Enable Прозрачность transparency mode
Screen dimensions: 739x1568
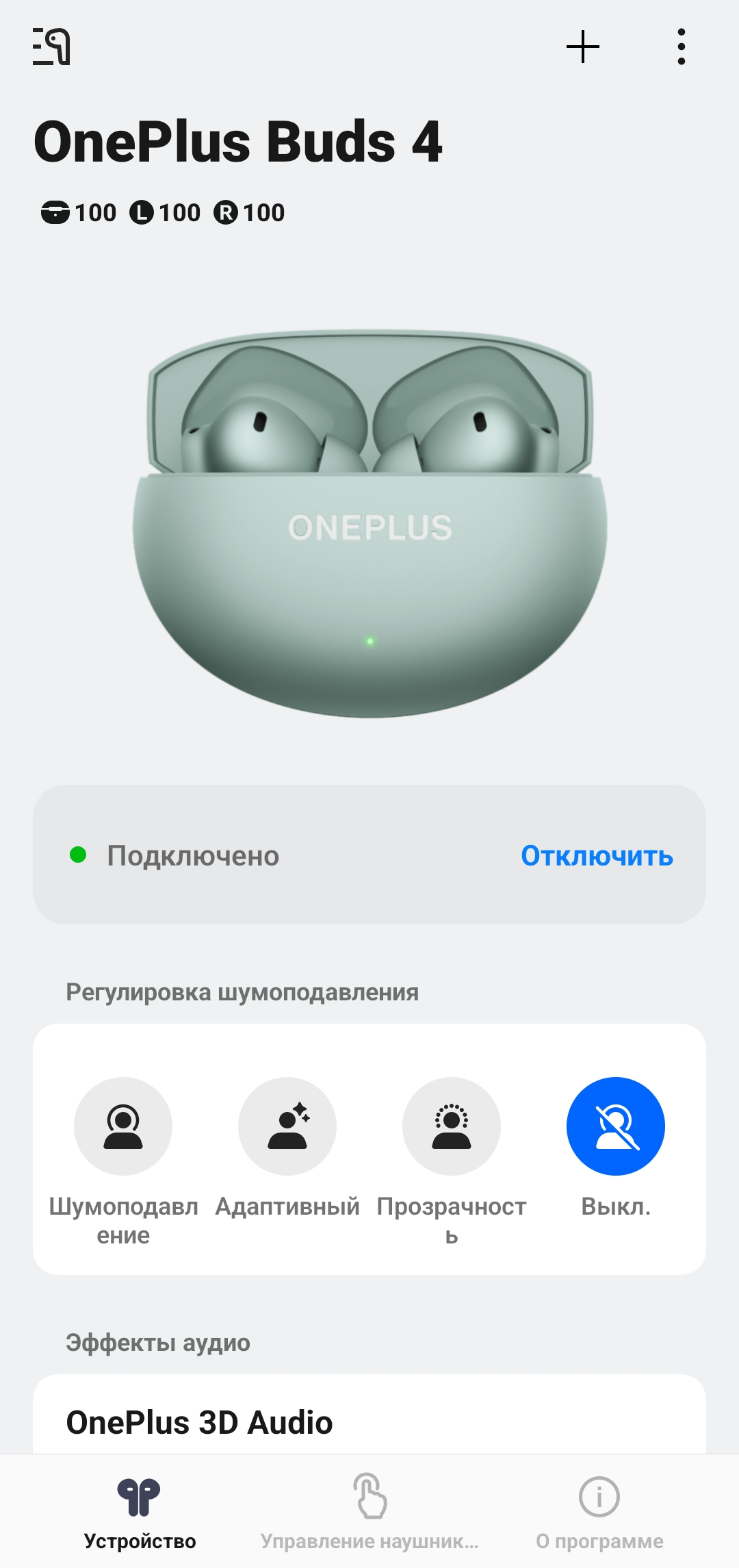(x=452, y=1126)
